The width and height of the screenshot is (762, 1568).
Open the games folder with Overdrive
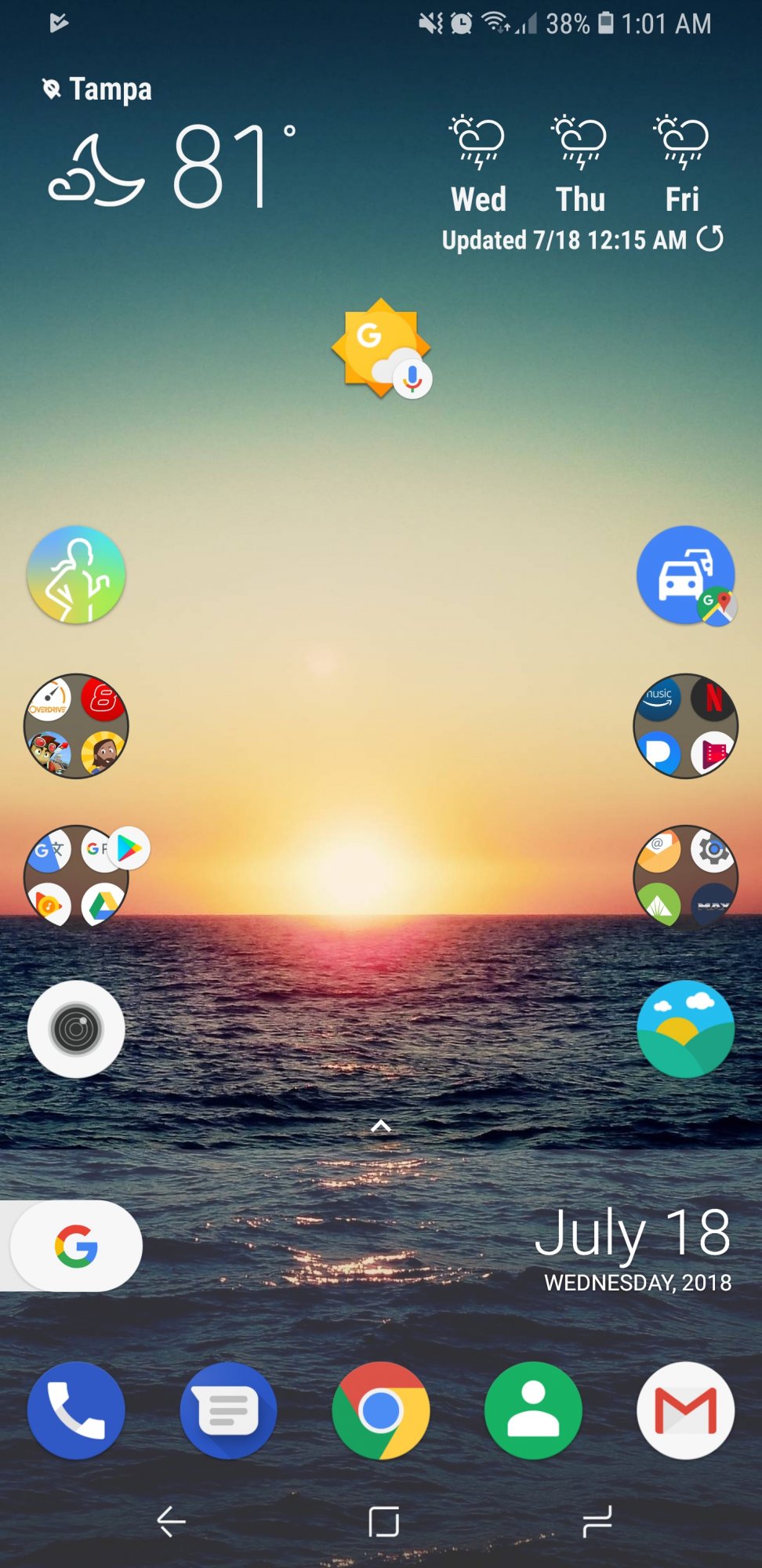point(76,726)
